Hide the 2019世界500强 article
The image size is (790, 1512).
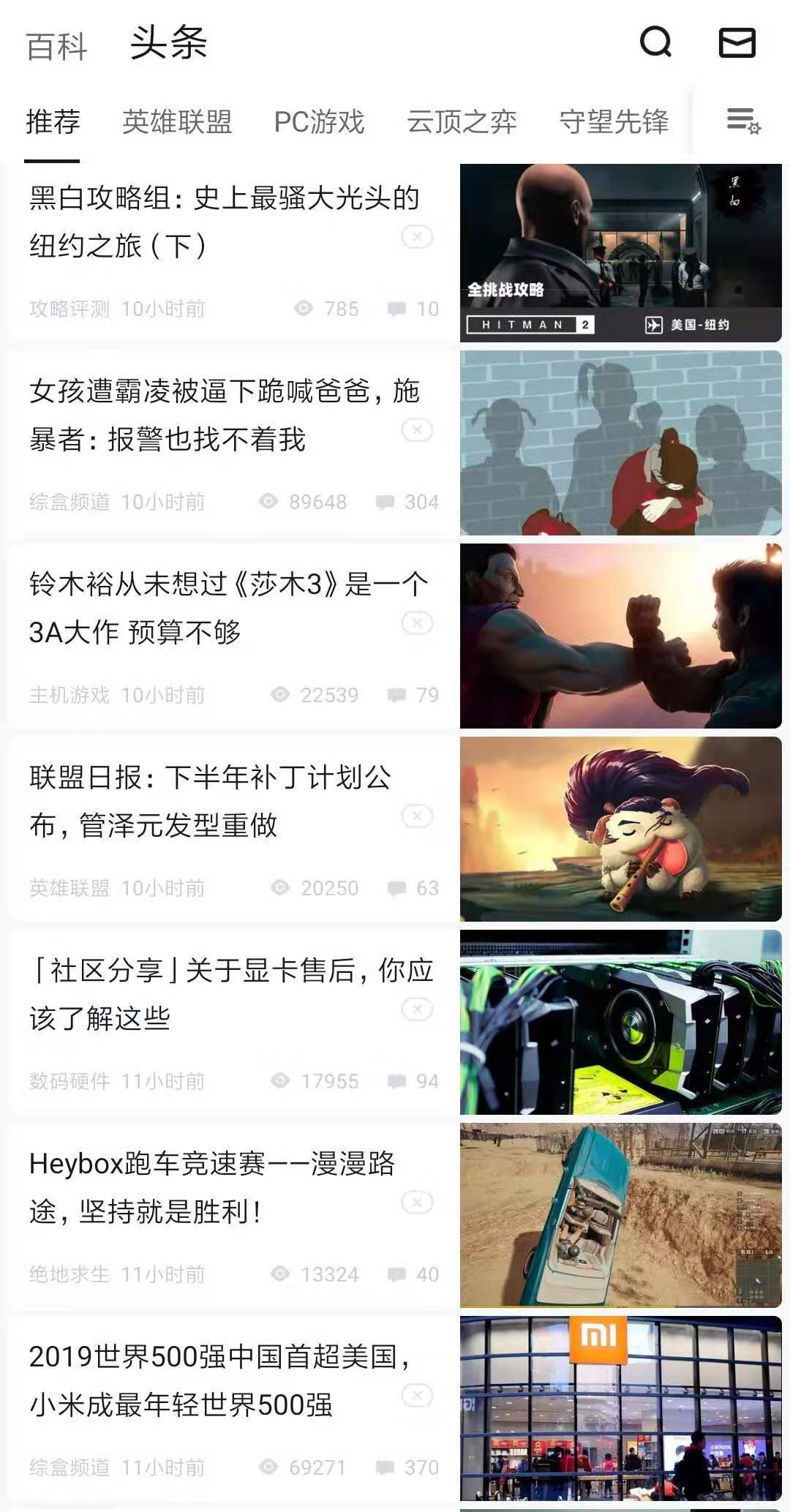coord(417,1396)
